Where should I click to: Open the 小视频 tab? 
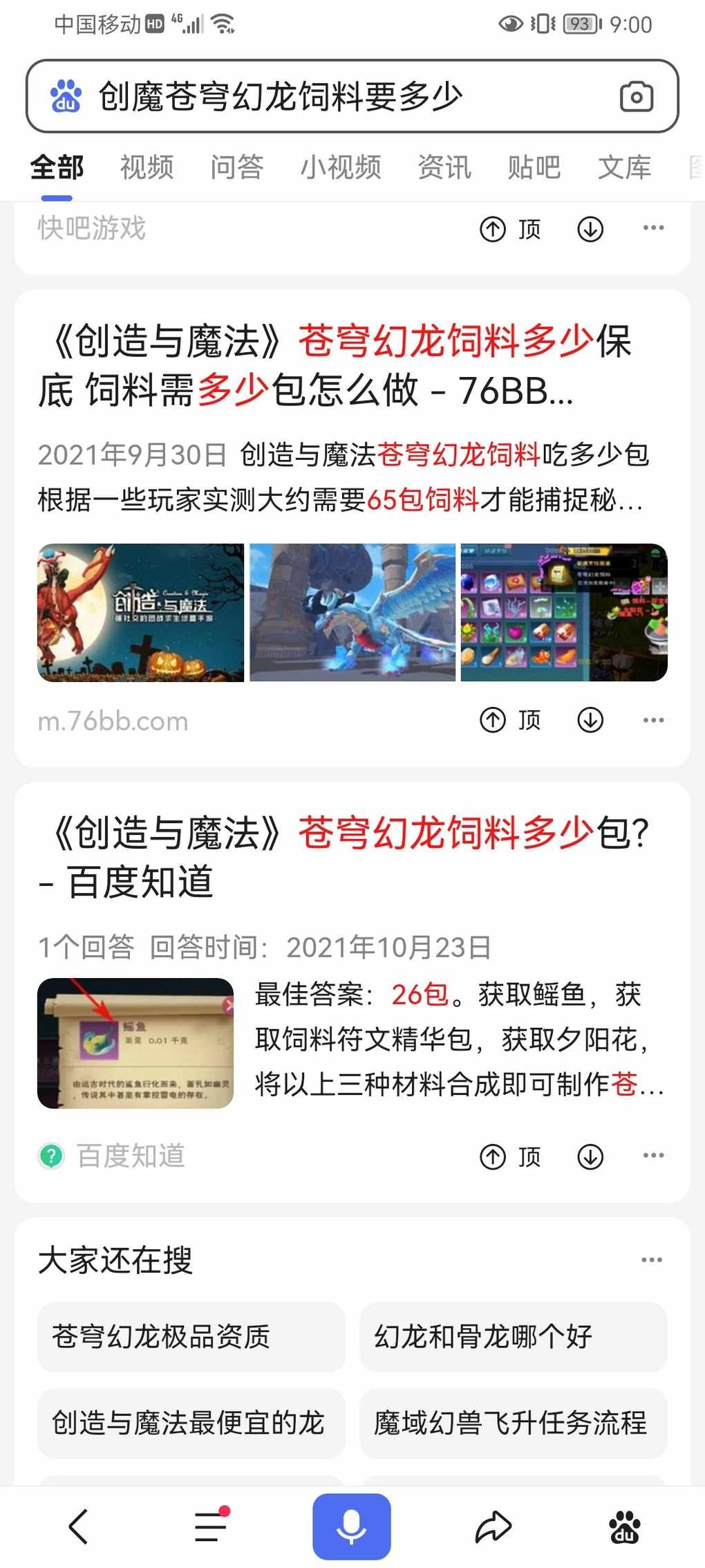(x=340, y=167)
